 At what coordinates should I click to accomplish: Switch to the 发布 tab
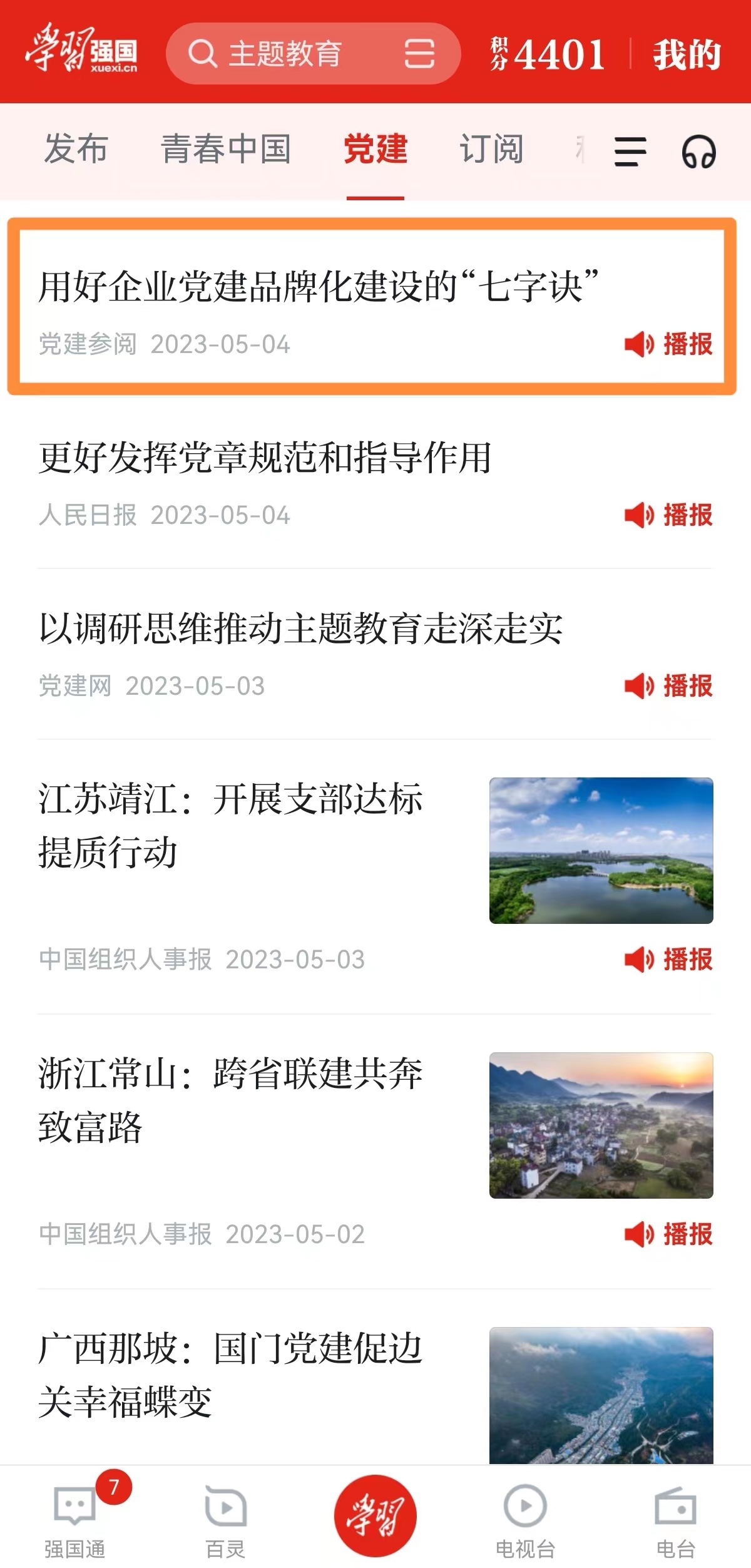pyautogui.click(x=76, y=149)
